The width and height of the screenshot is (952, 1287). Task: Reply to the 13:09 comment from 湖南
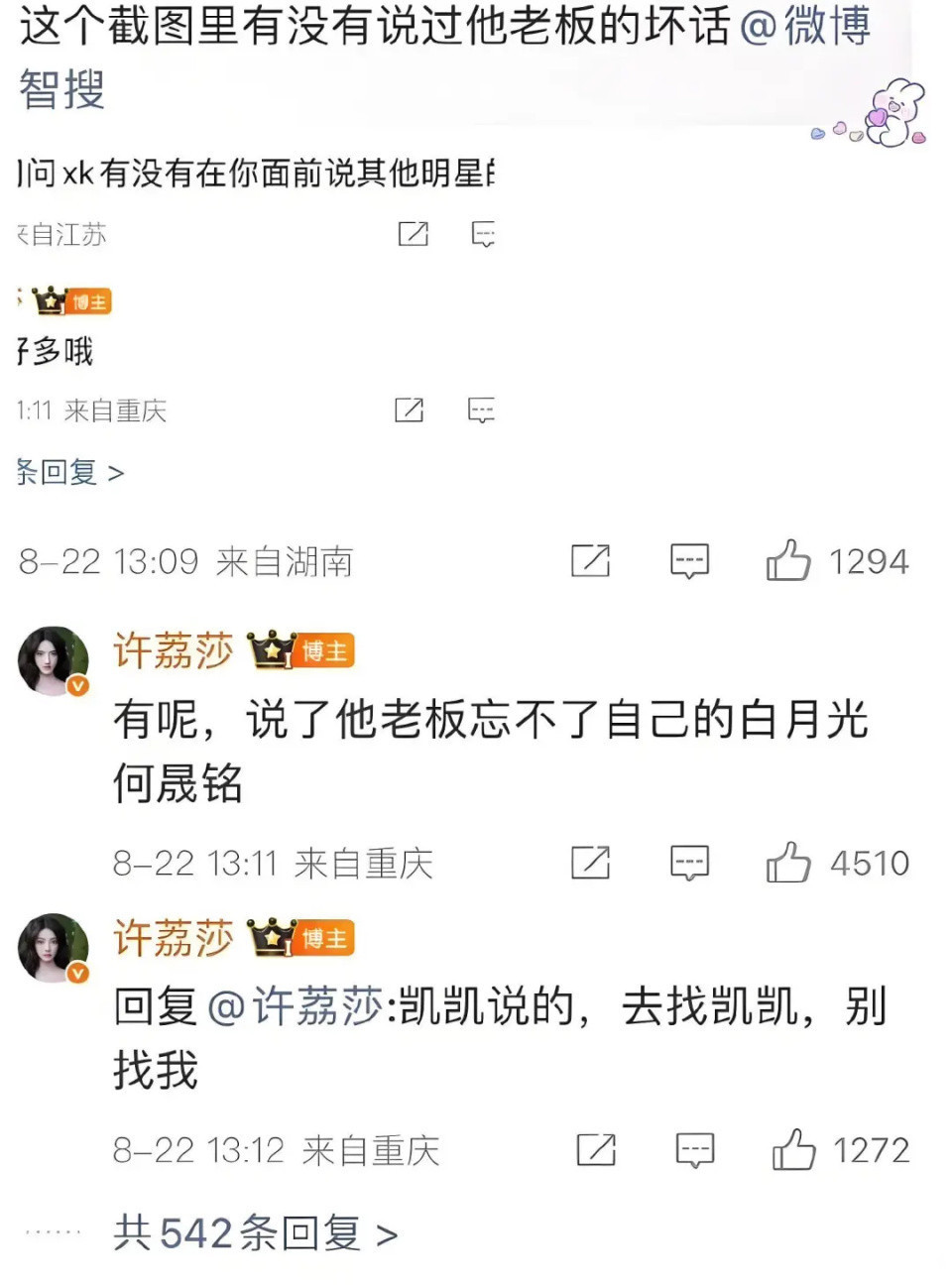click(689, 561)
